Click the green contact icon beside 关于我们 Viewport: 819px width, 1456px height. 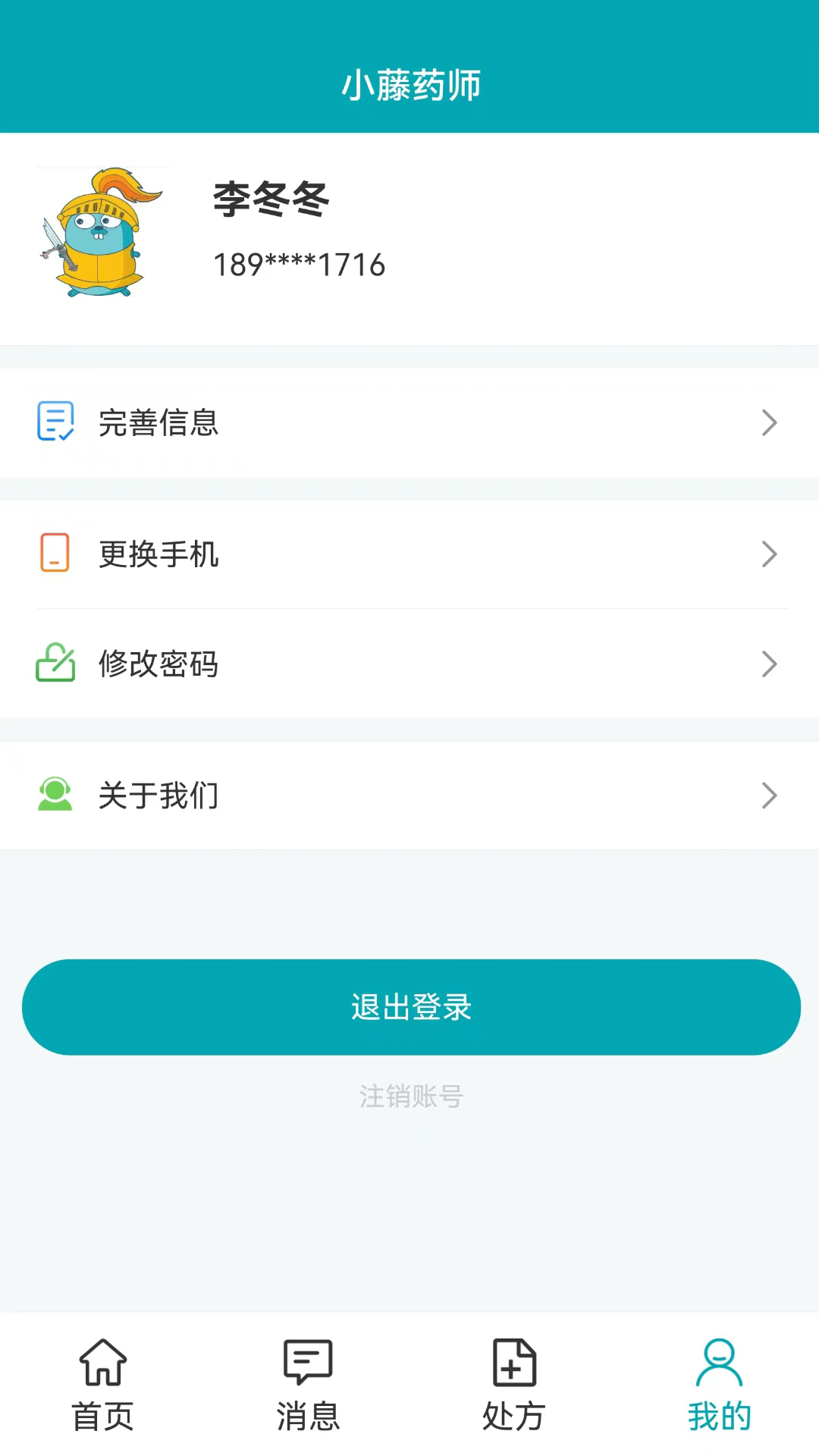pos(53,795)
